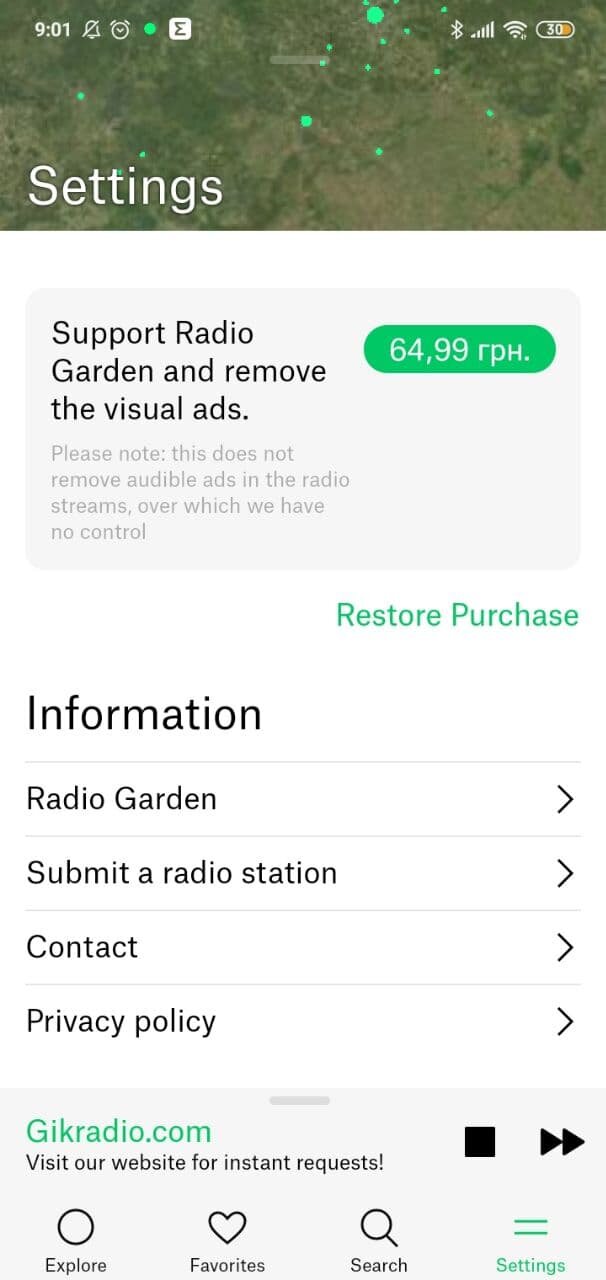
Task: Switch to the Favorites tab
Action: point(227,1240)
